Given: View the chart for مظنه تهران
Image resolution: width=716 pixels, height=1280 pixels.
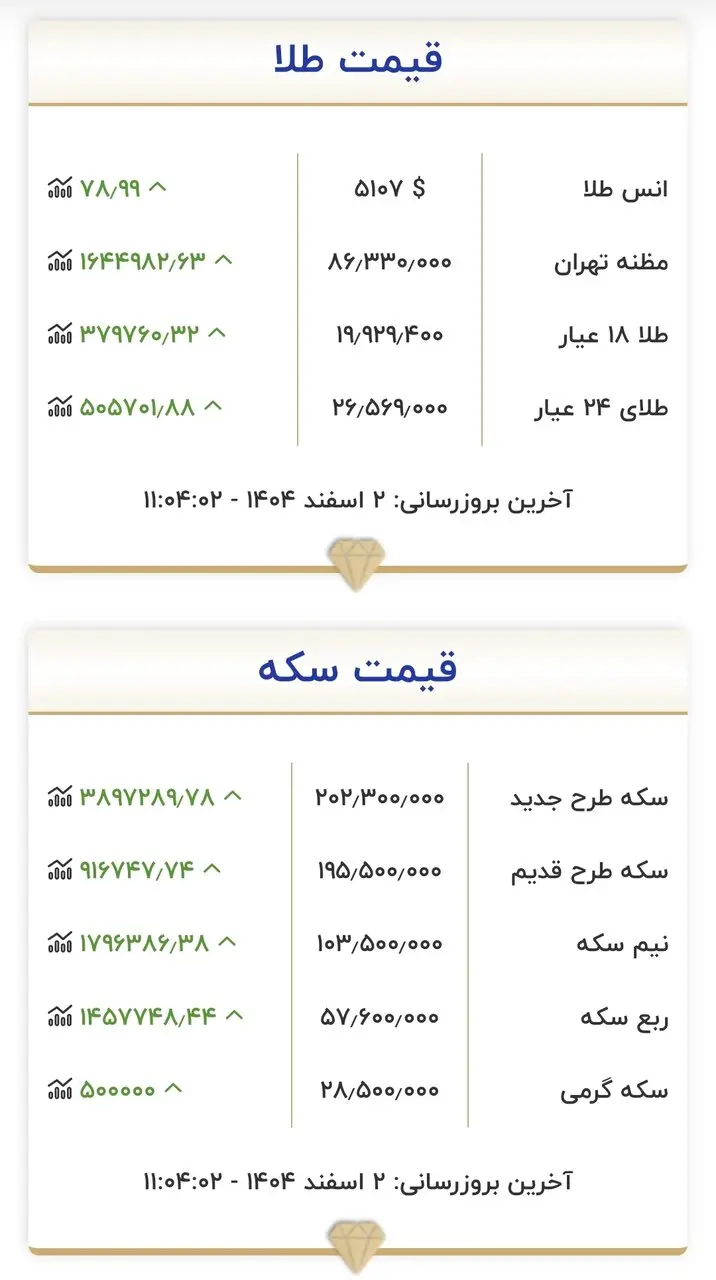Looking at the screenshot, I should pyautogui.click(x=60, y=261).
